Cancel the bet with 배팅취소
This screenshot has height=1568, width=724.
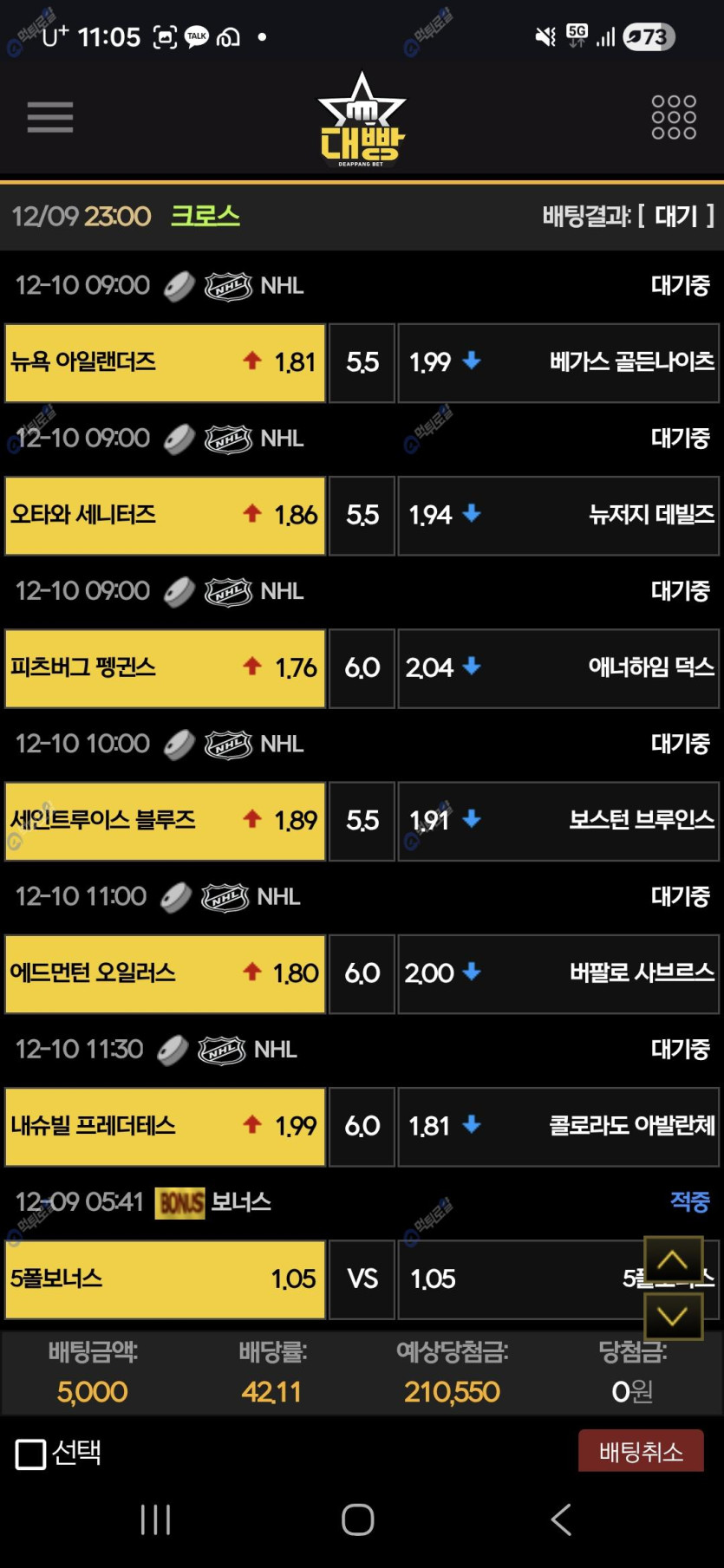coord(641,1452)
